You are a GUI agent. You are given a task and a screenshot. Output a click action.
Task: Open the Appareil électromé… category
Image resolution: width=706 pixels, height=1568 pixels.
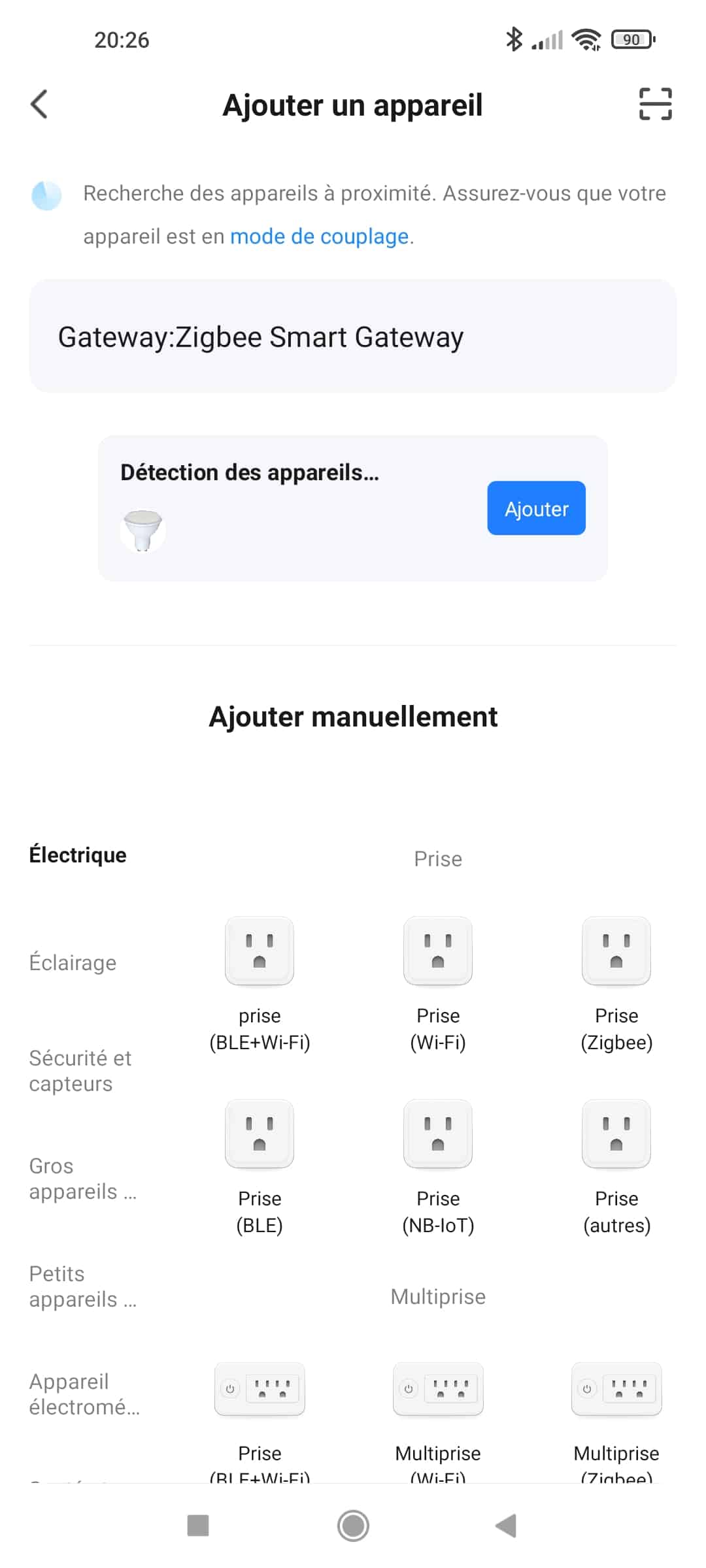coord(85,1394)
